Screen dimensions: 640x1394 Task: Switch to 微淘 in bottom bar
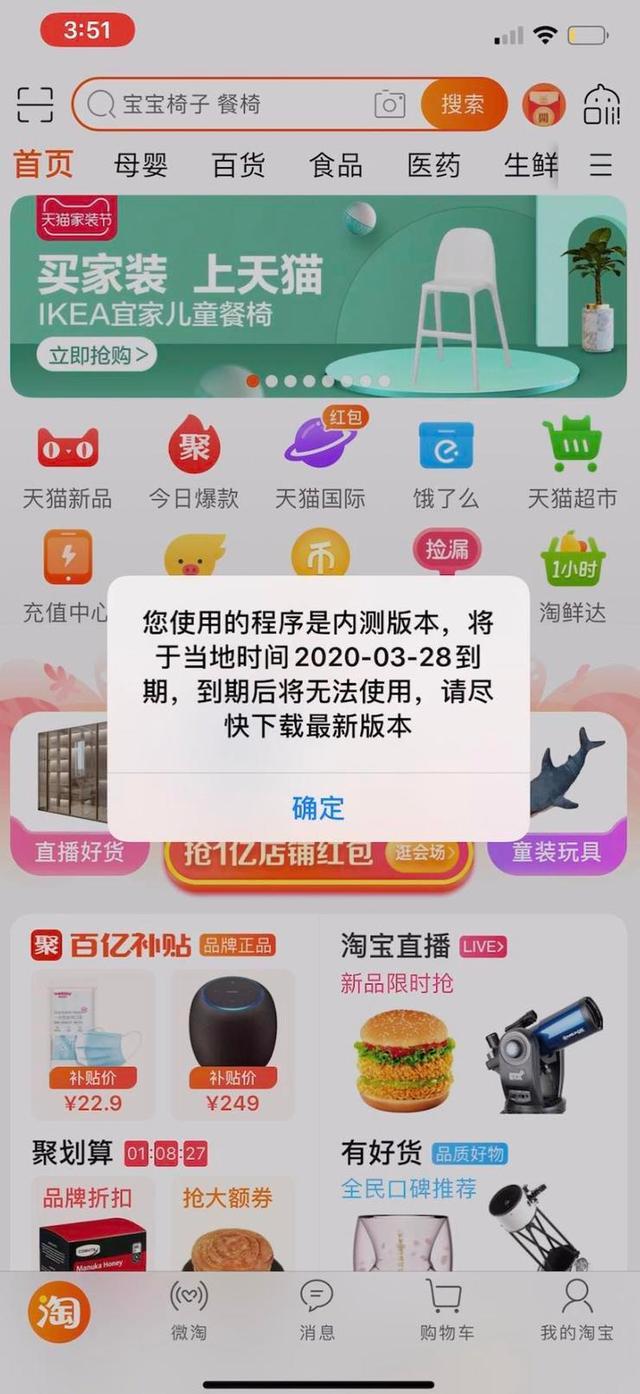coord(189,1310)
